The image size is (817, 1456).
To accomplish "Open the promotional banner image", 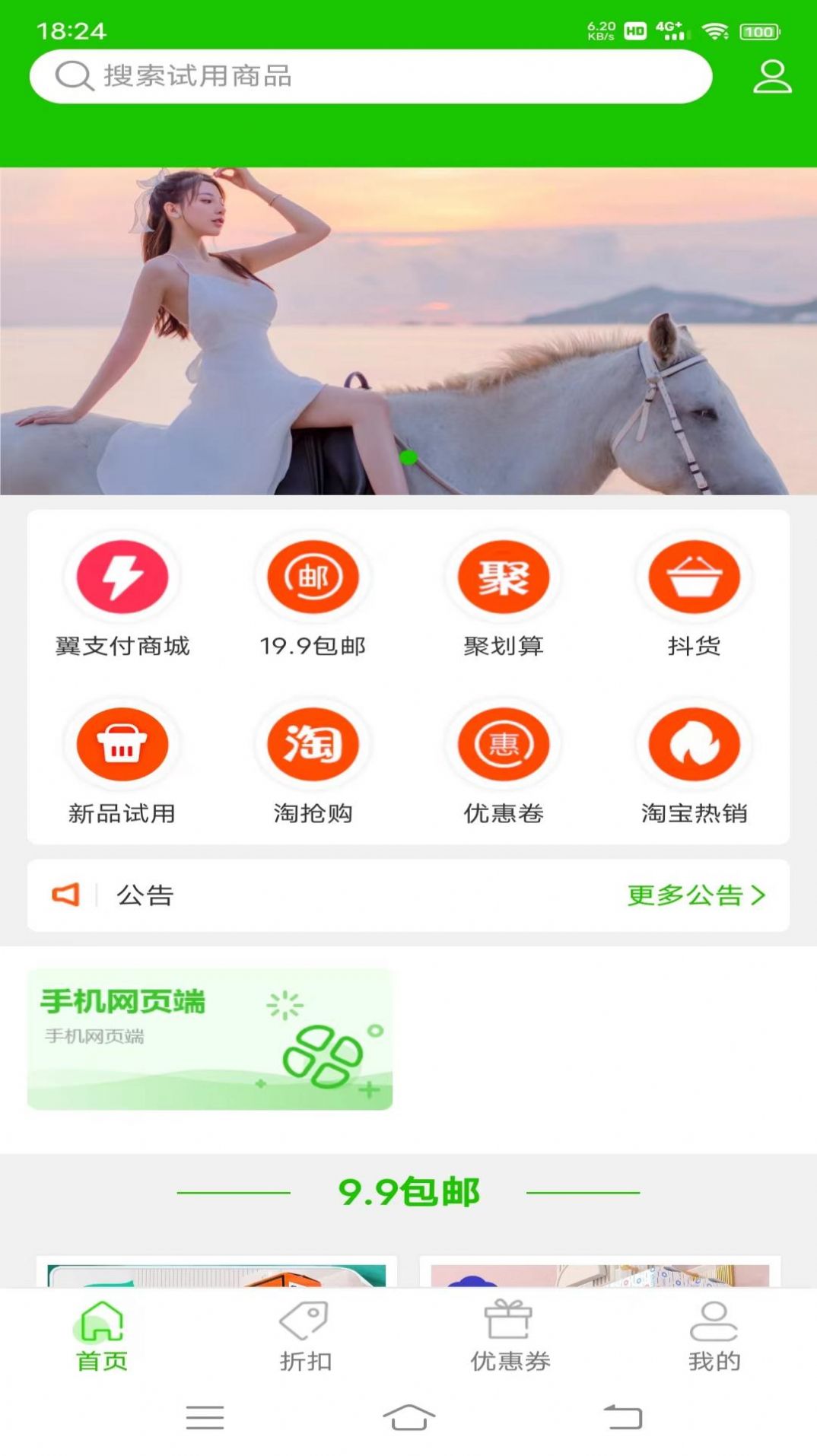I will point(408,331).
